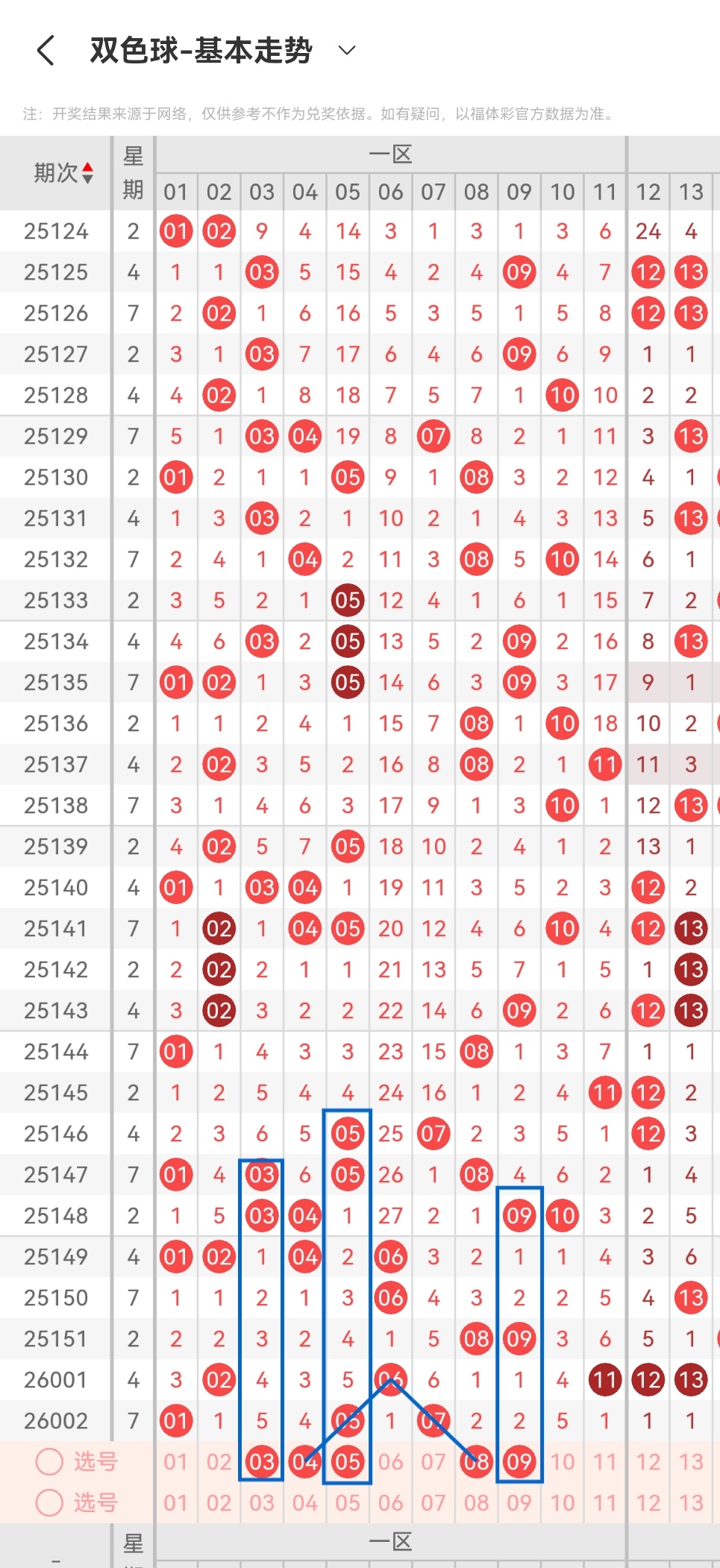The width and height of the screenshot is (720, 1568).
Task: Click the 10 ball in row 25128
Action: click(x=562, y=395)
